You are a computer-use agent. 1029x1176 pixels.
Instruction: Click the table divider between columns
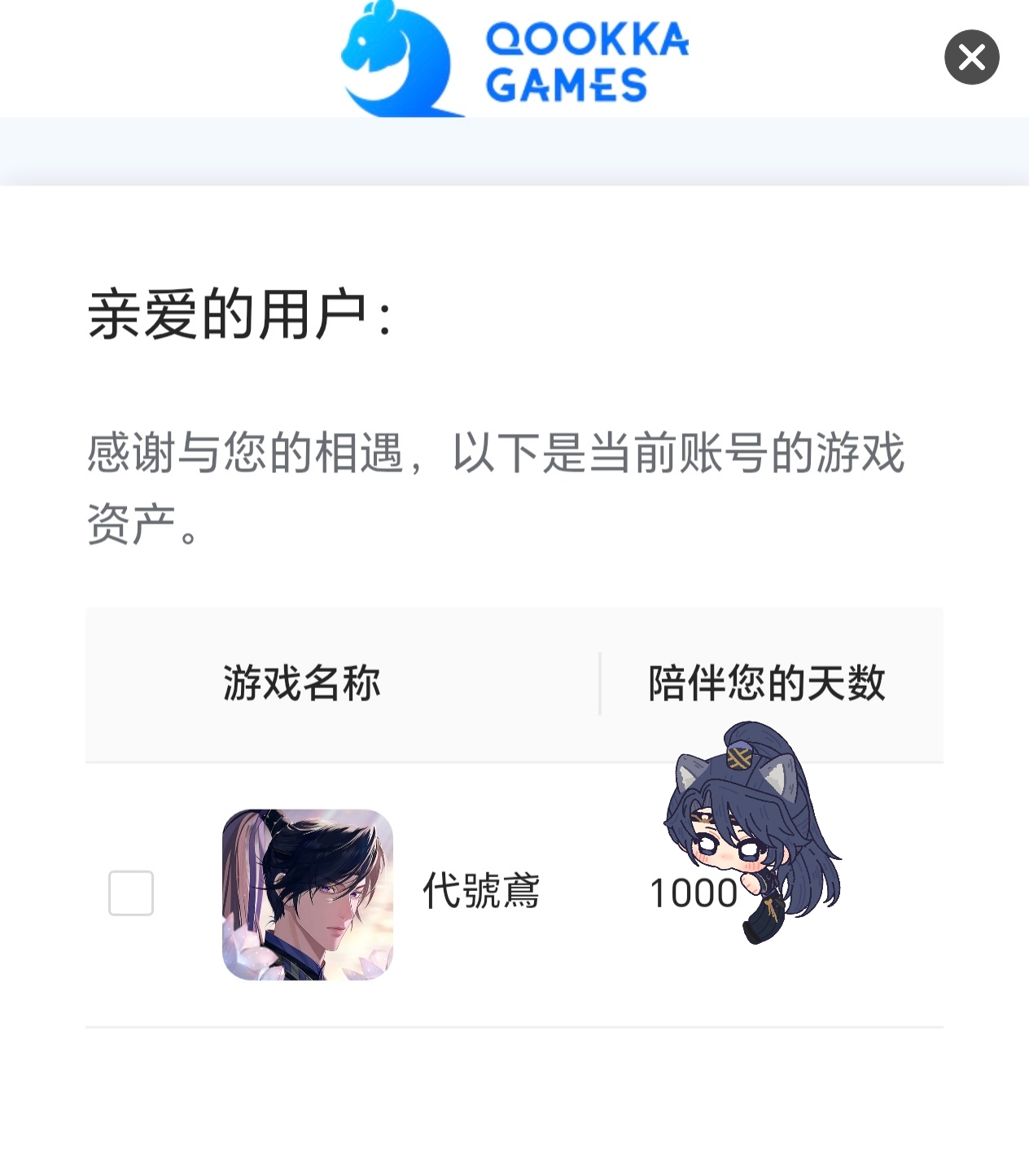pyautogui.click(x=600, y=684)
